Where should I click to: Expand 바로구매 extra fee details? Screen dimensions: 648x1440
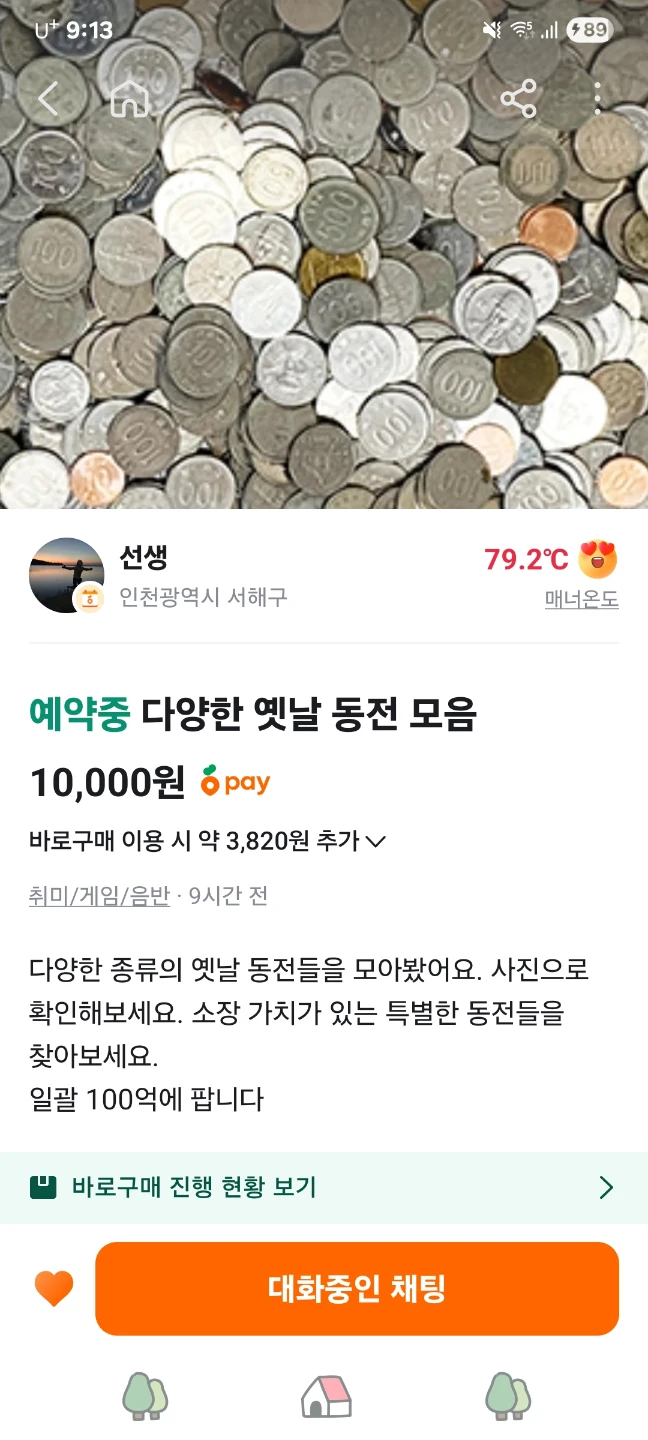pos(207,841)
